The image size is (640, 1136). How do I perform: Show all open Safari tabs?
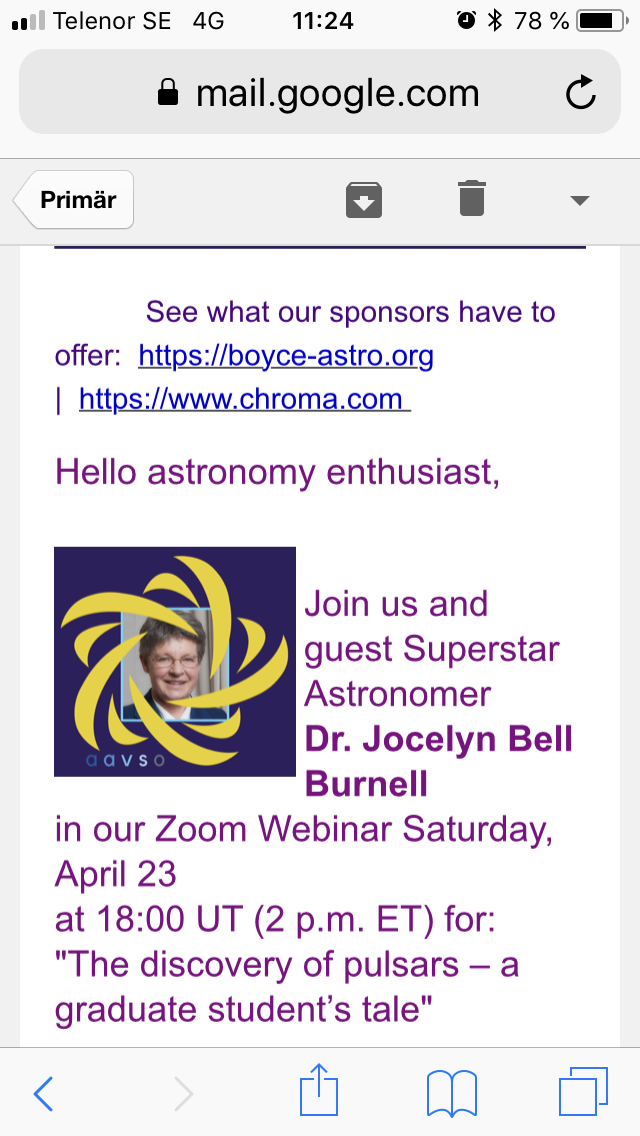[583, 1093]
